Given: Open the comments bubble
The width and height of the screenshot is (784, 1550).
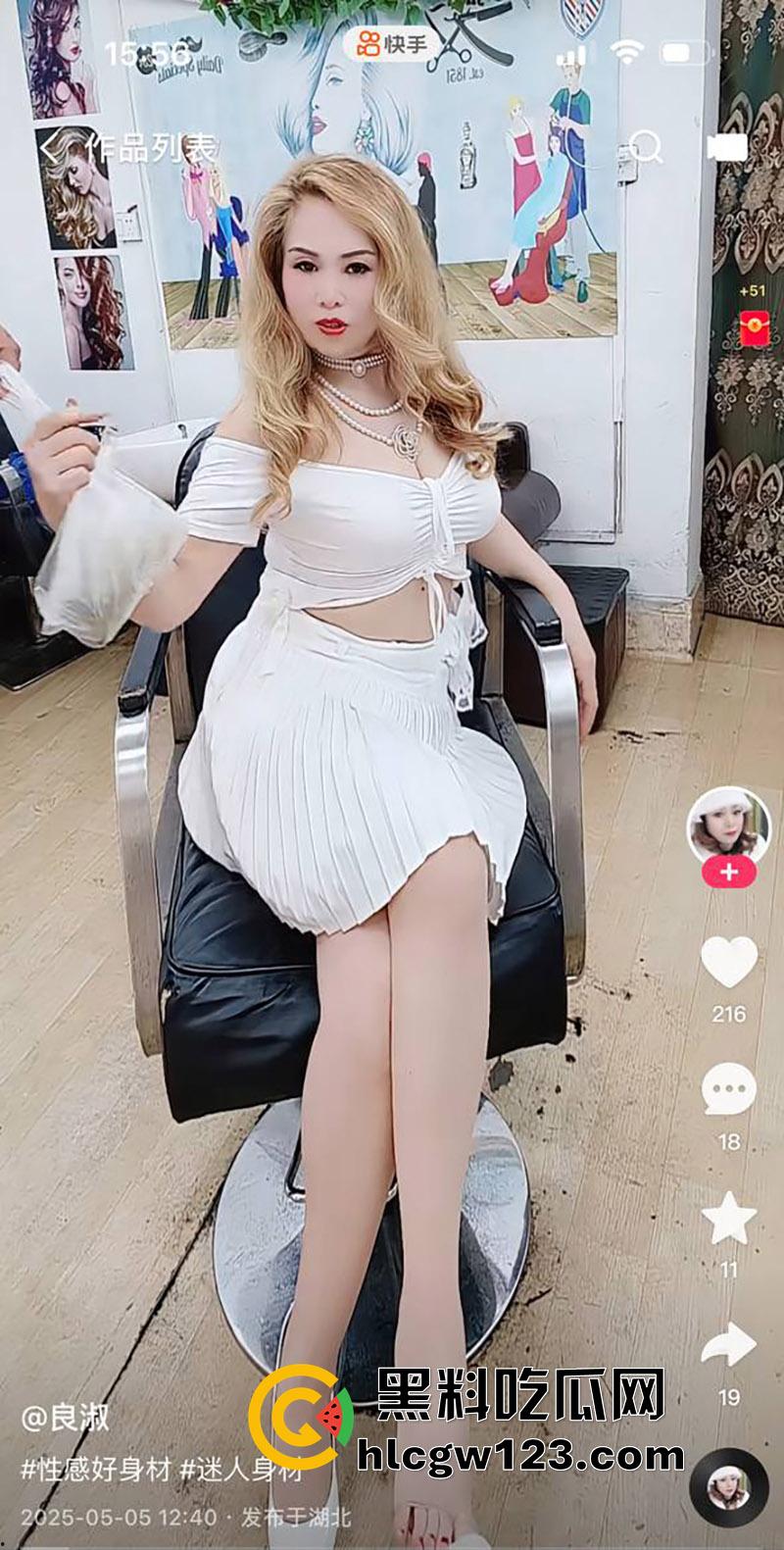Looking at the screenshot, I should [x=728, y=1090].
